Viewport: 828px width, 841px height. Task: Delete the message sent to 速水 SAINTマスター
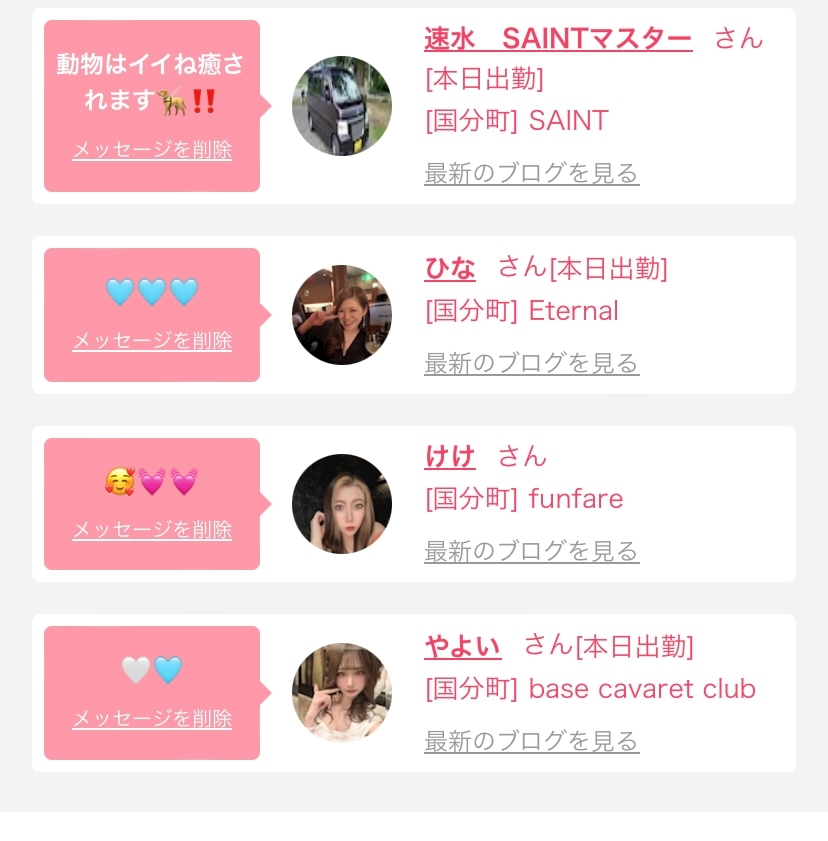[152, 150]
